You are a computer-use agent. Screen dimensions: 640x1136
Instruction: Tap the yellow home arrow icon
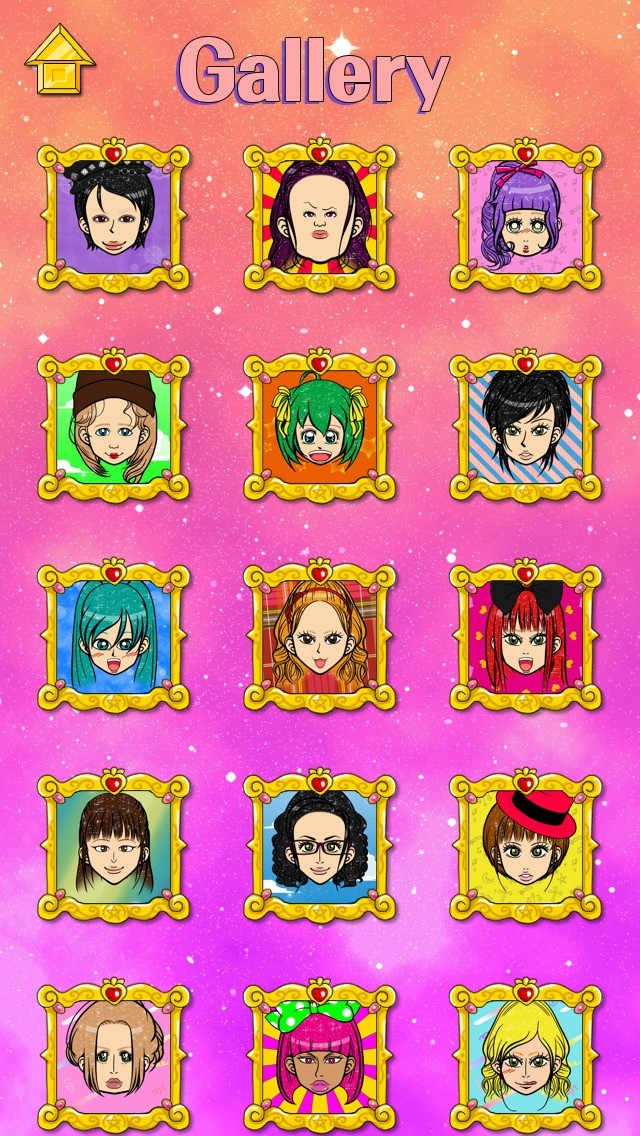[59, 59]
